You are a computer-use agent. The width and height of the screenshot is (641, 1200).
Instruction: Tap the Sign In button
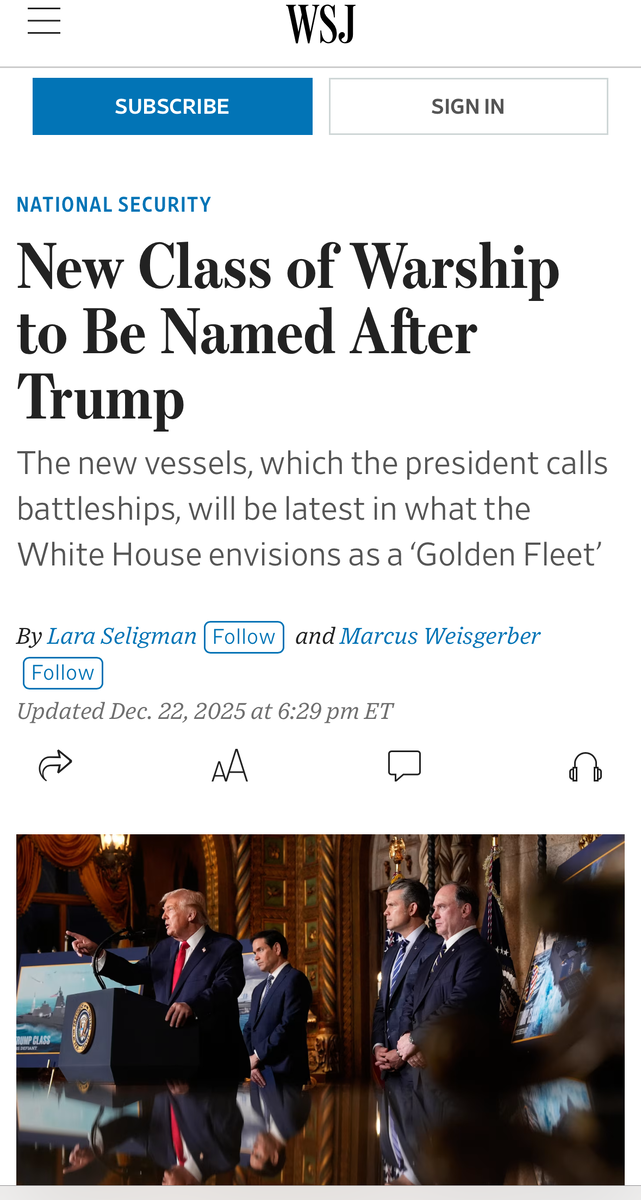point(468,106)
